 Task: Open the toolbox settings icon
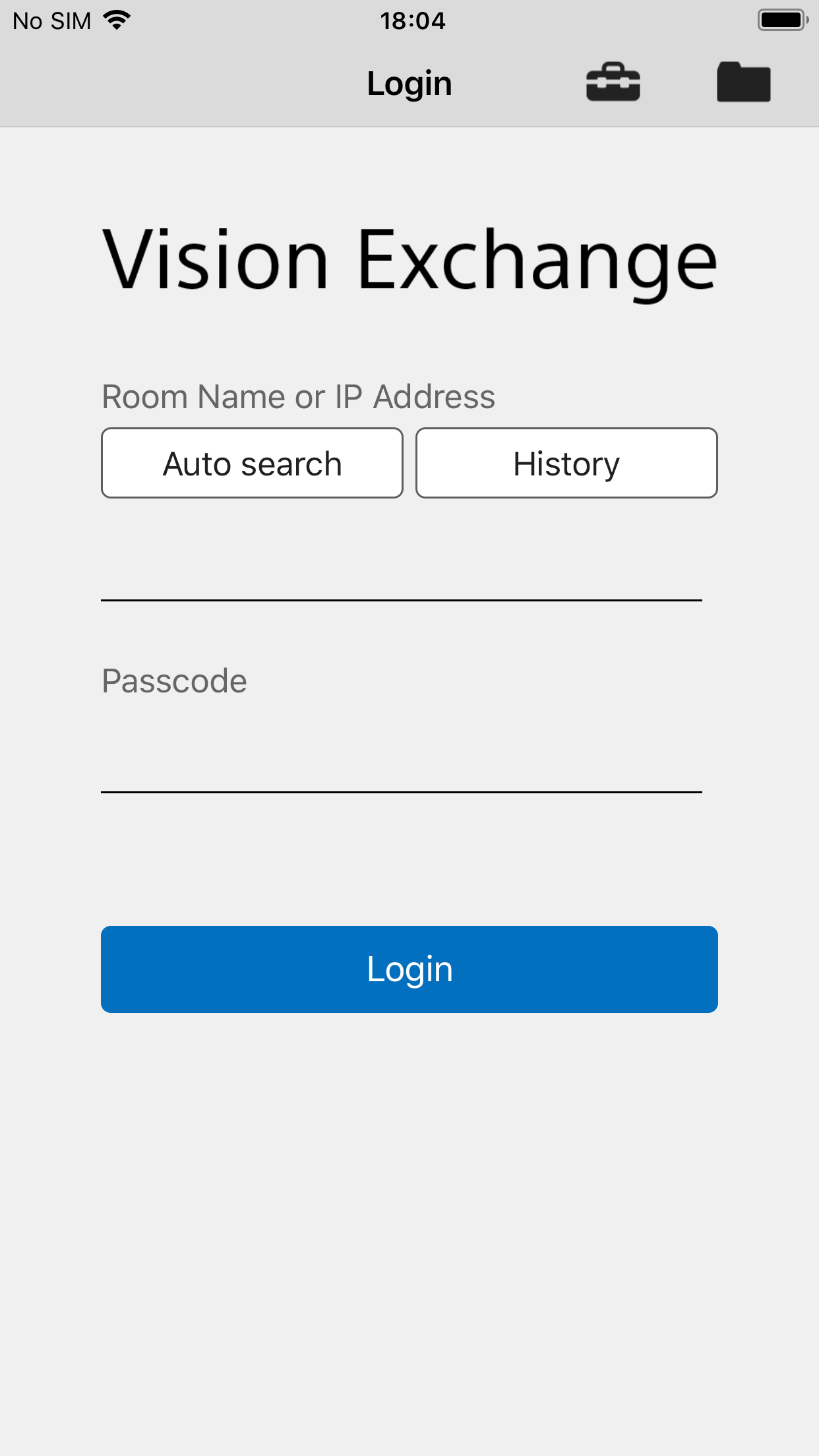[613, 82]
